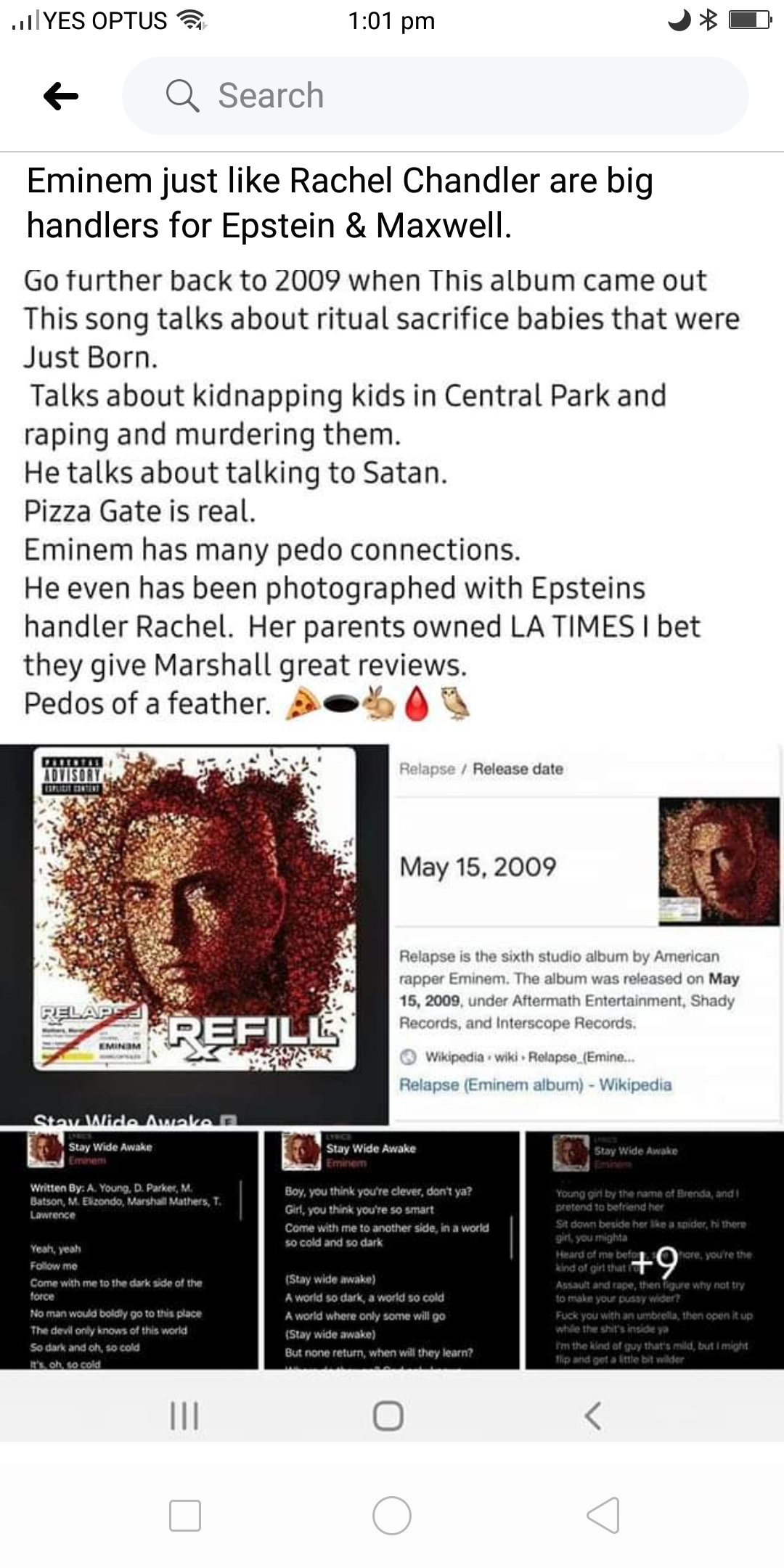Image resolution: width=784 pixels, height=1568 pixels.
Task: Open the Relapse Refill album cover photo
Action: pos(194,934)
